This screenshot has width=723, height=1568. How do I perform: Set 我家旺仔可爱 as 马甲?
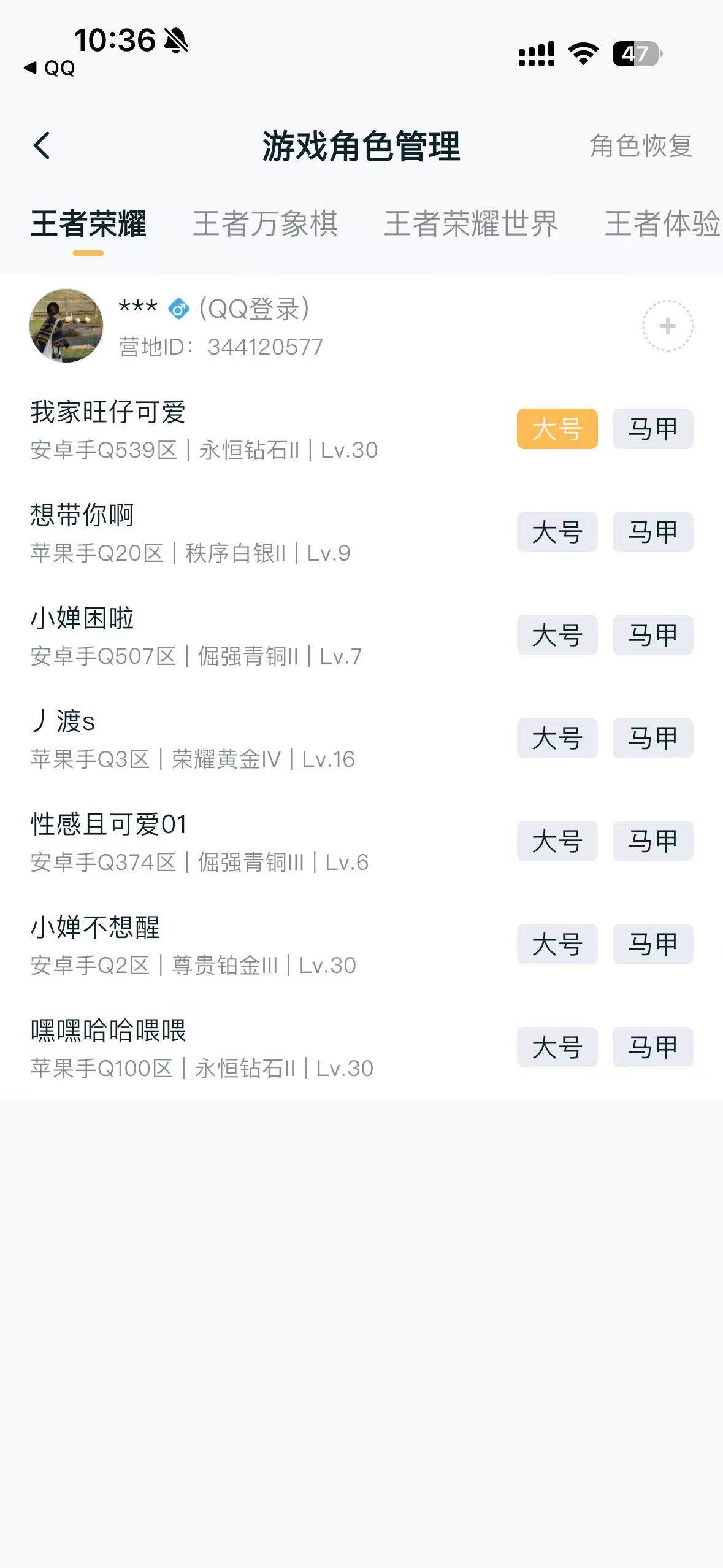(x=652, y=429)
